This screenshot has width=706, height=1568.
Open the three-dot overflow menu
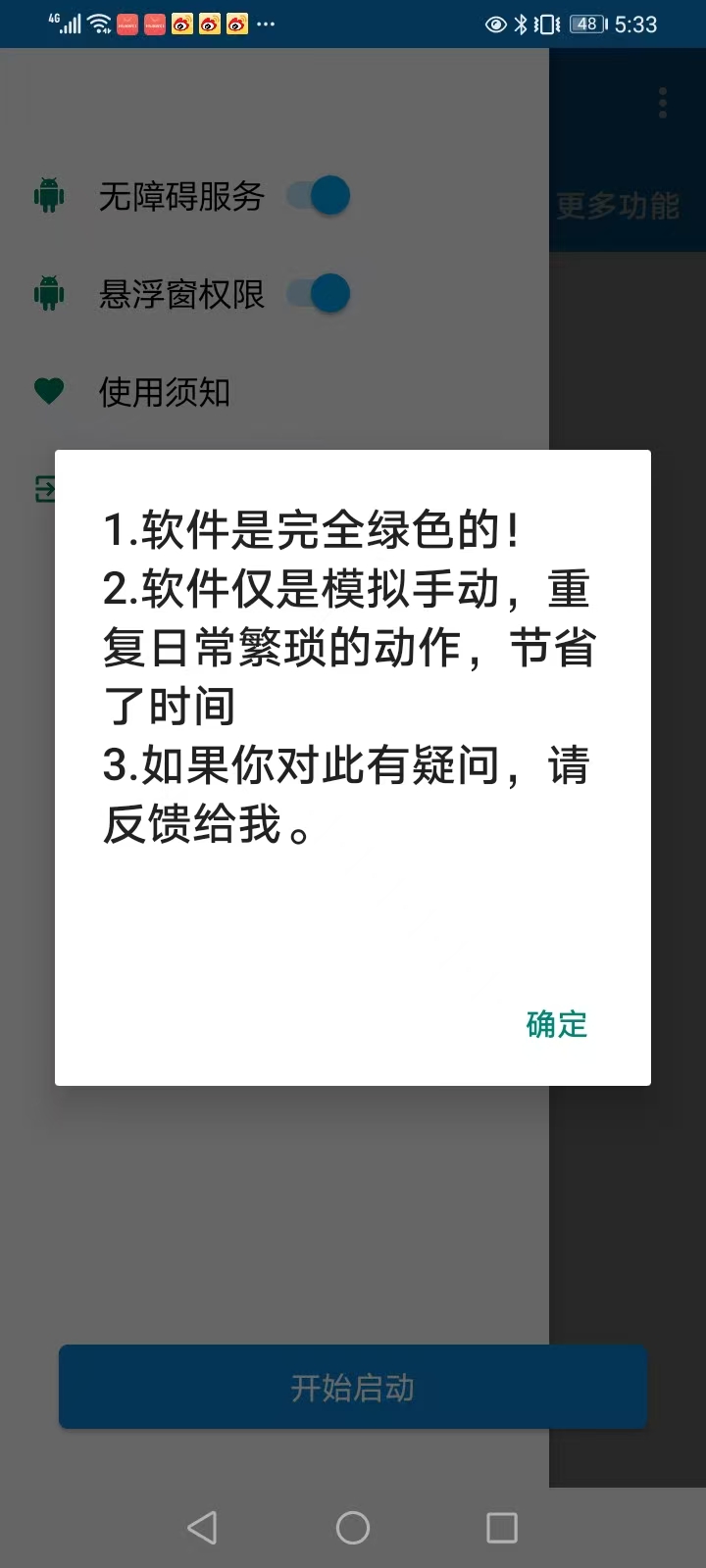click(663, 103)
